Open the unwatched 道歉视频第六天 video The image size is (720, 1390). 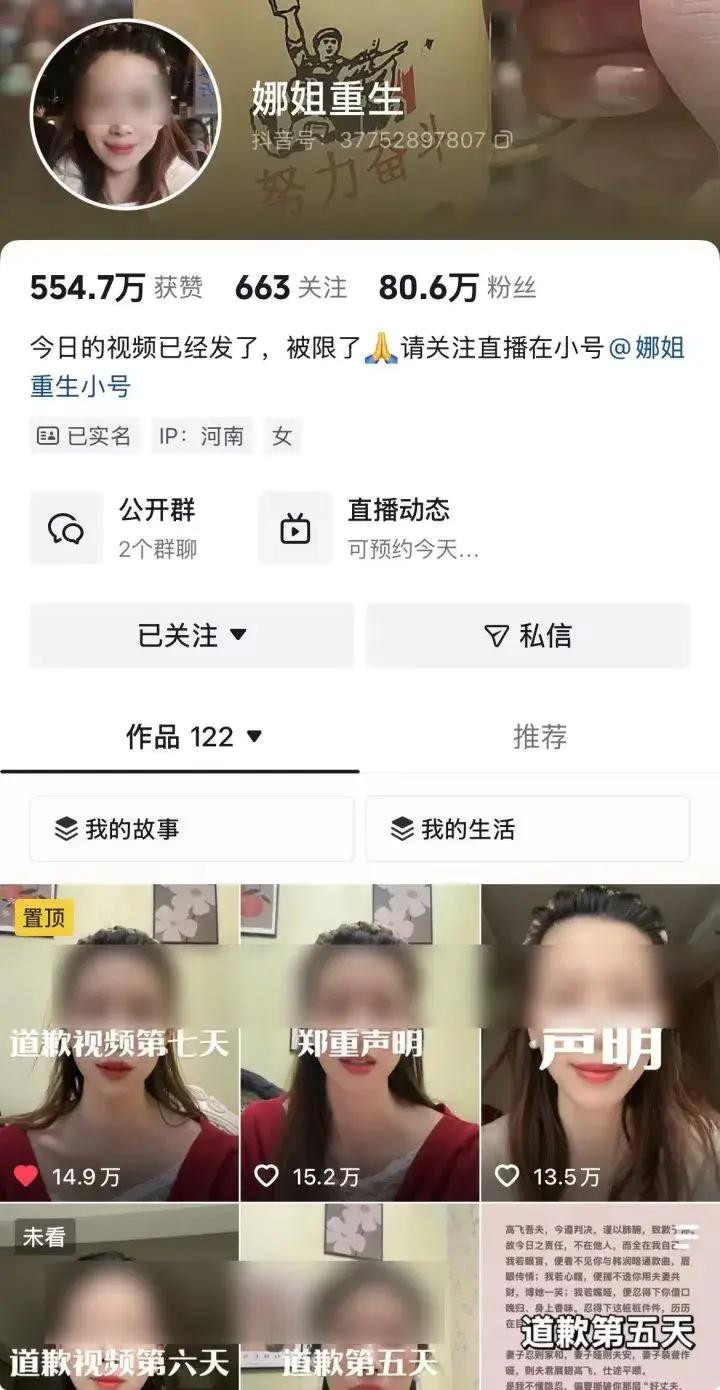click(119, 1300)
